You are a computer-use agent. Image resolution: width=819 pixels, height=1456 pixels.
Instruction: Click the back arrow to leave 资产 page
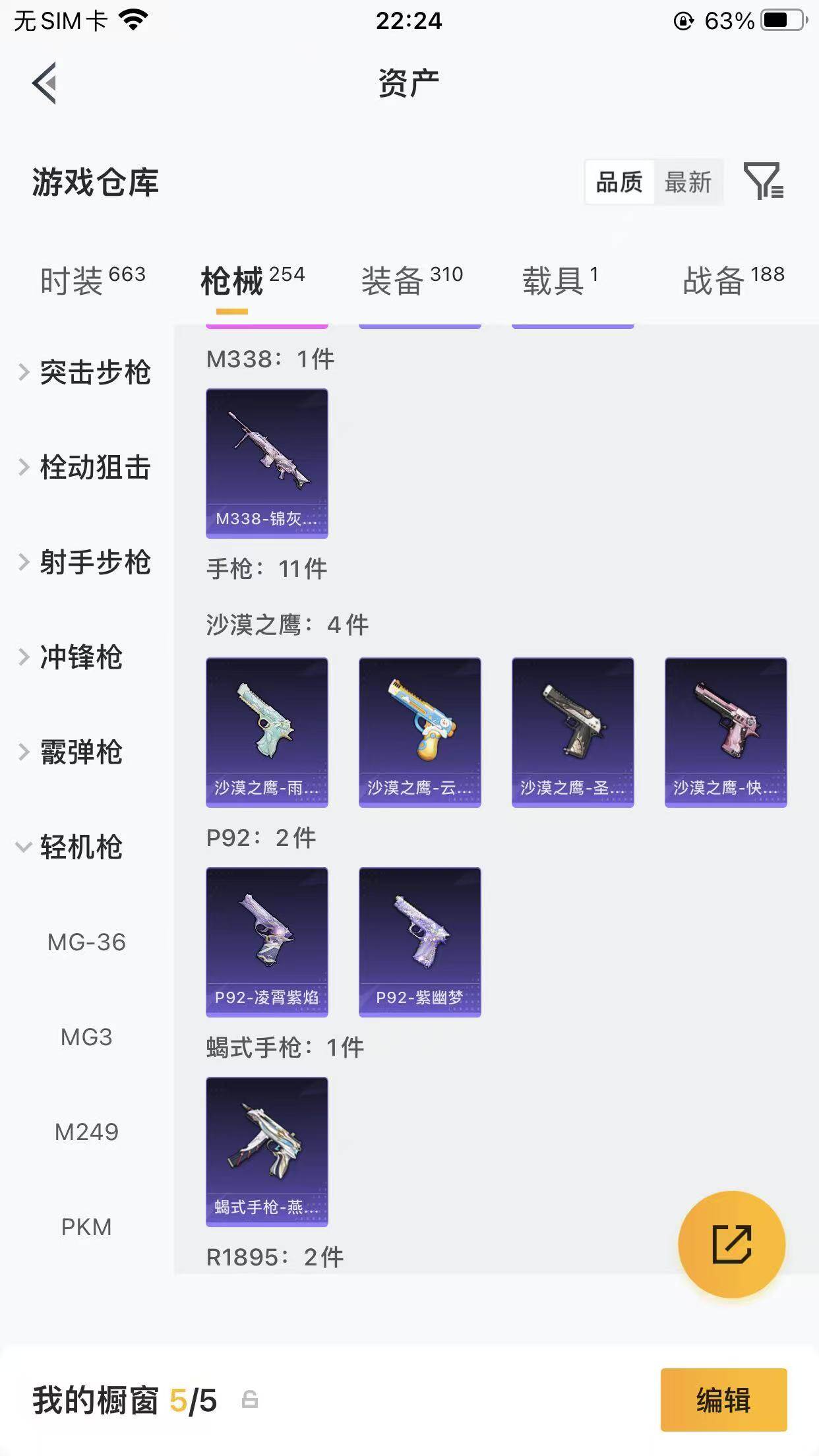(x=45, y=84)
